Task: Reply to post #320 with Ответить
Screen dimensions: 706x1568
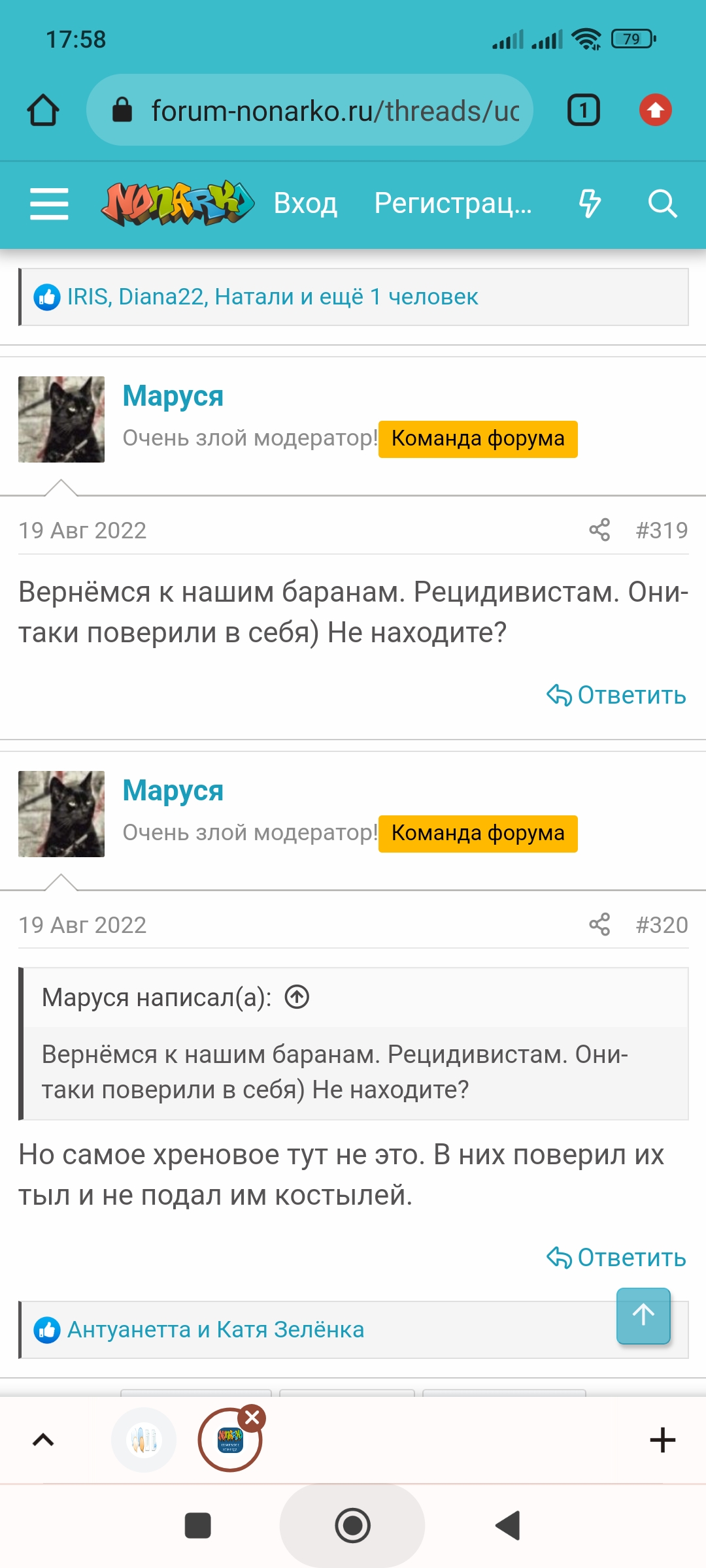Action: 617,1258
